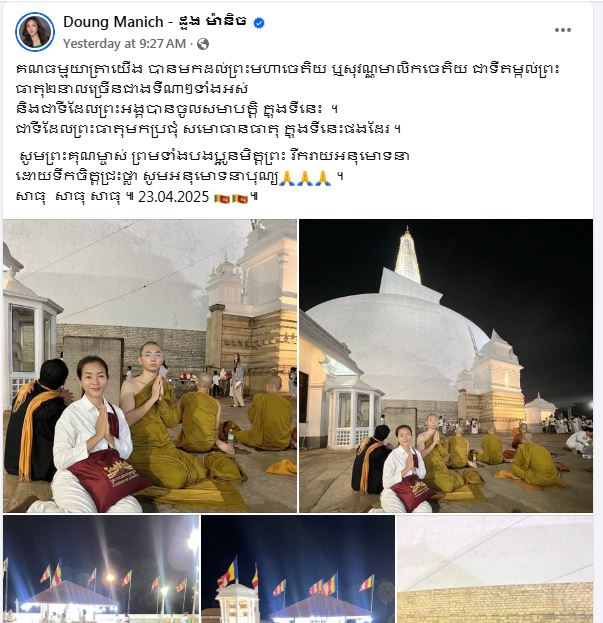Open the bottom-middle photo with Buddhist flags
Image resolution: width=603 pixels, height=623 pixels.
[296, 568]
